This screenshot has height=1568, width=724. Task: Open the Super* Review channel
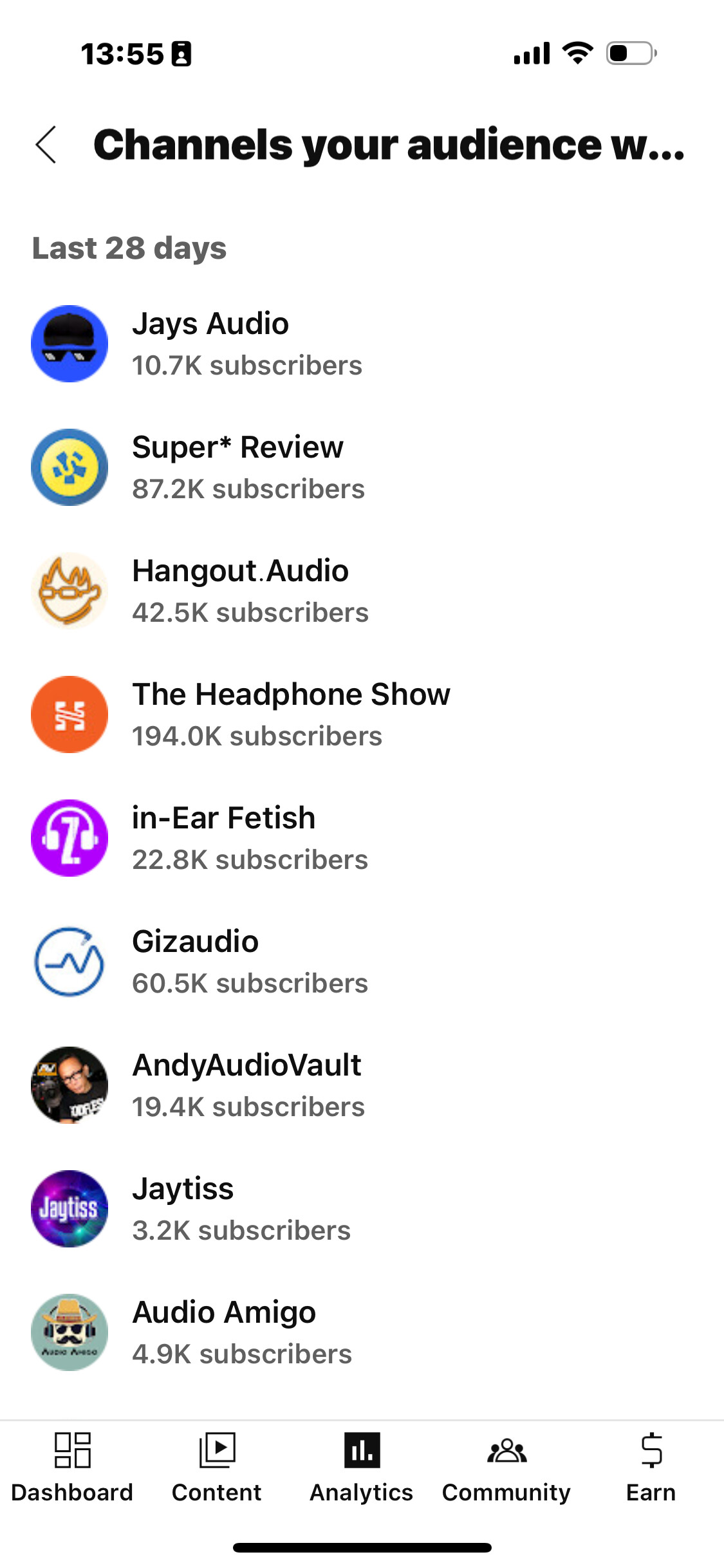click(362, 467)
